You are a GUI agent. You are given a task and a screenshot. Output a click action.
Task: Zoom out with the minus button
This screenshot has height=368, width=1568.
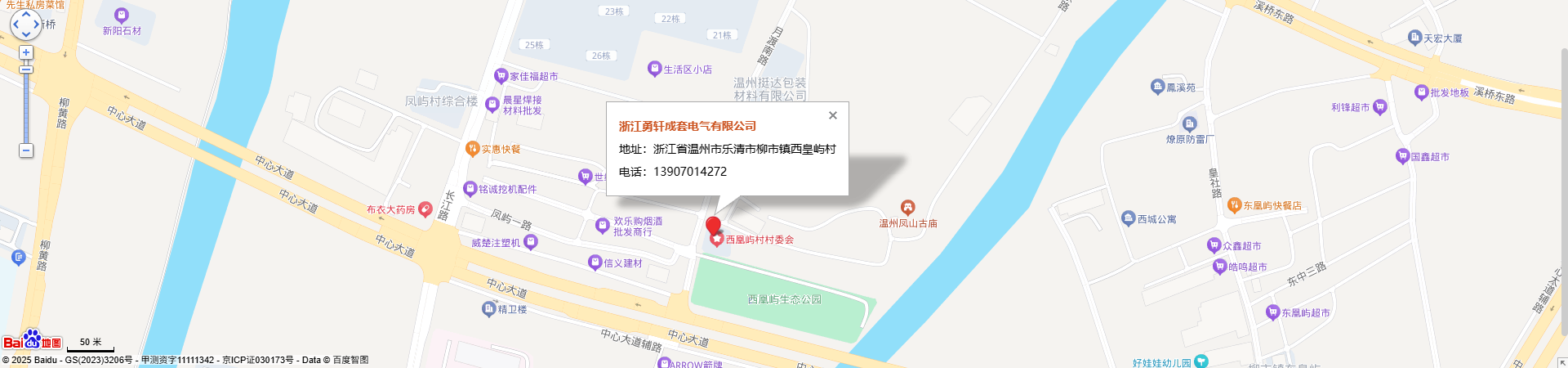[x=26, y=150]
